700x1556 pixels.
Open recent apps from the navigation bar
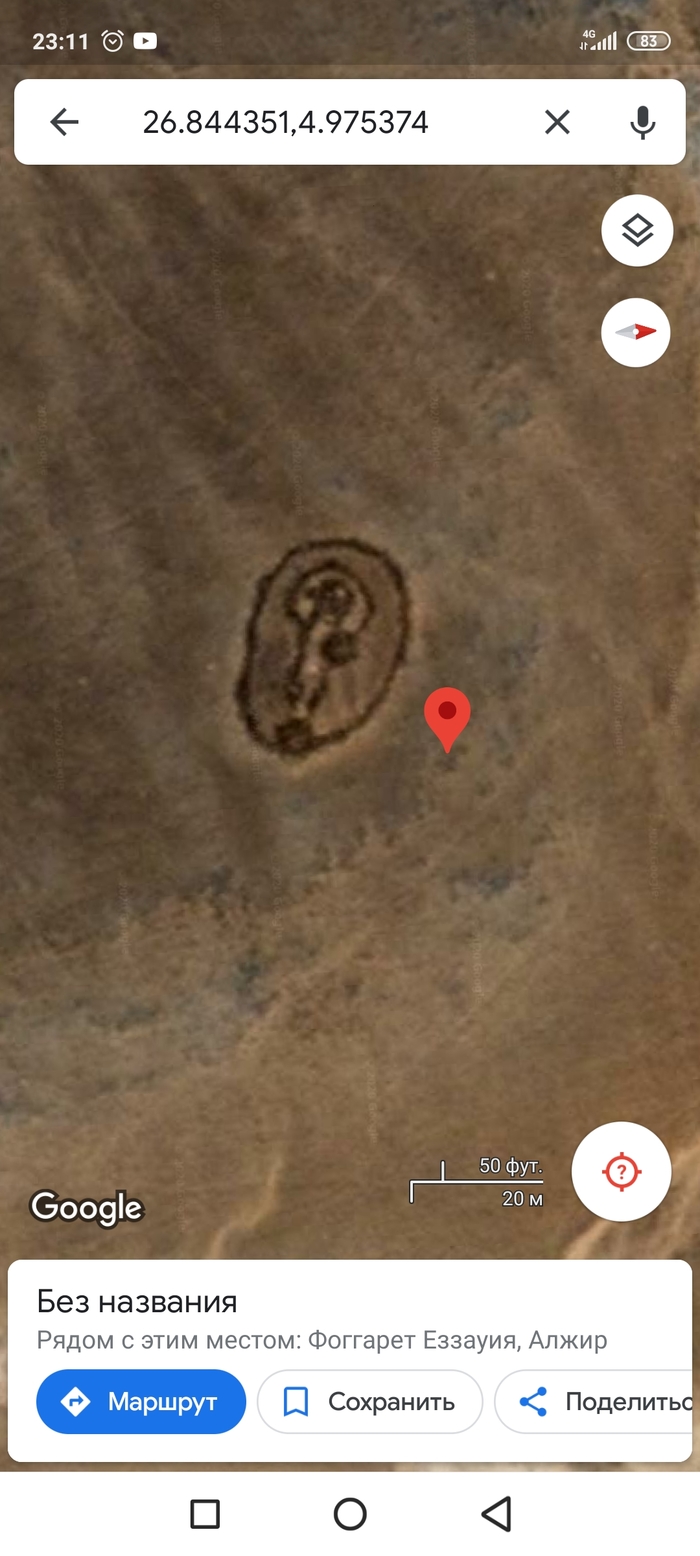205,1514
